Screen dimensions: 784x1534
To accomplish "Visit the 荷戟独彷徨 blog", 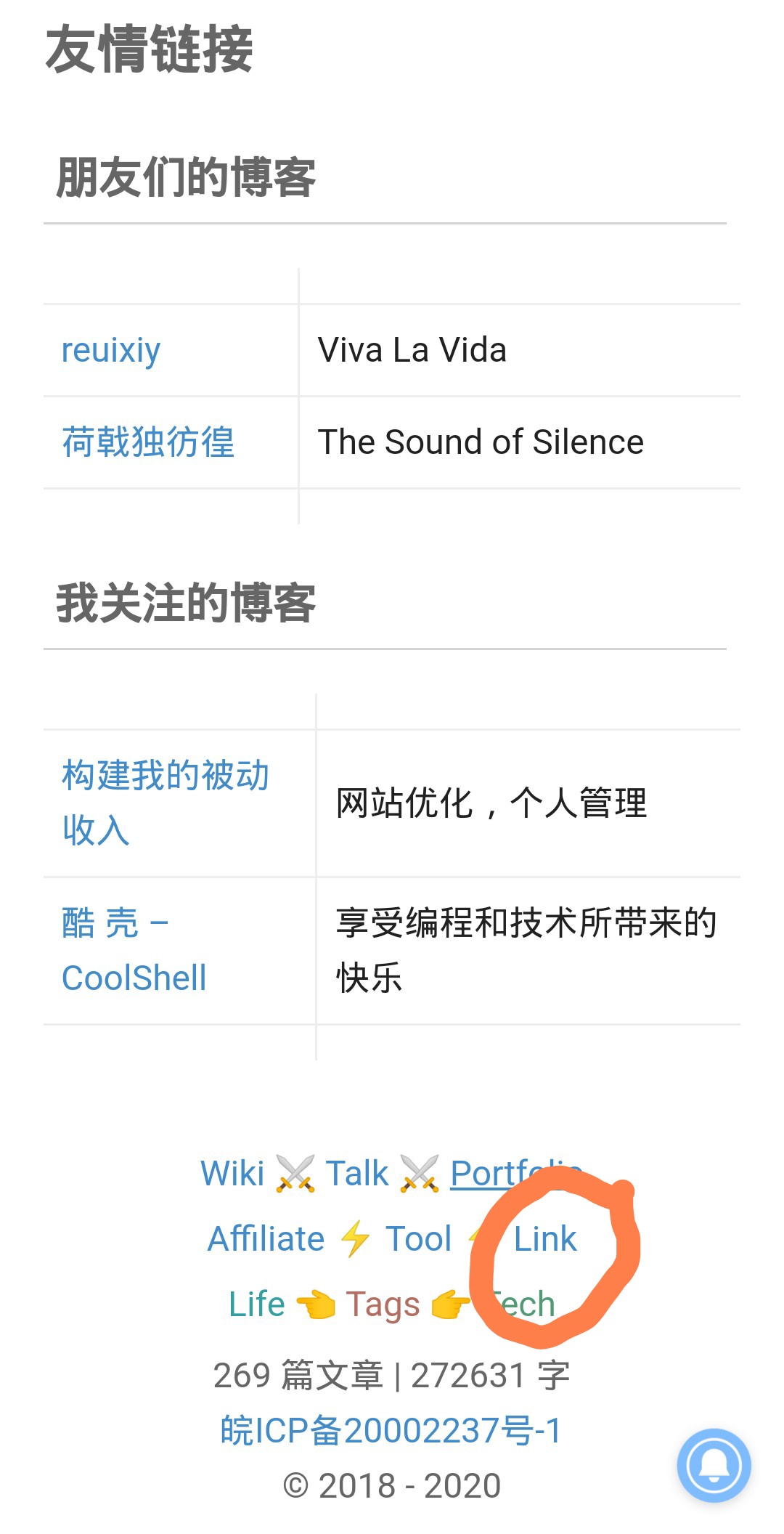I will (148, 442).
